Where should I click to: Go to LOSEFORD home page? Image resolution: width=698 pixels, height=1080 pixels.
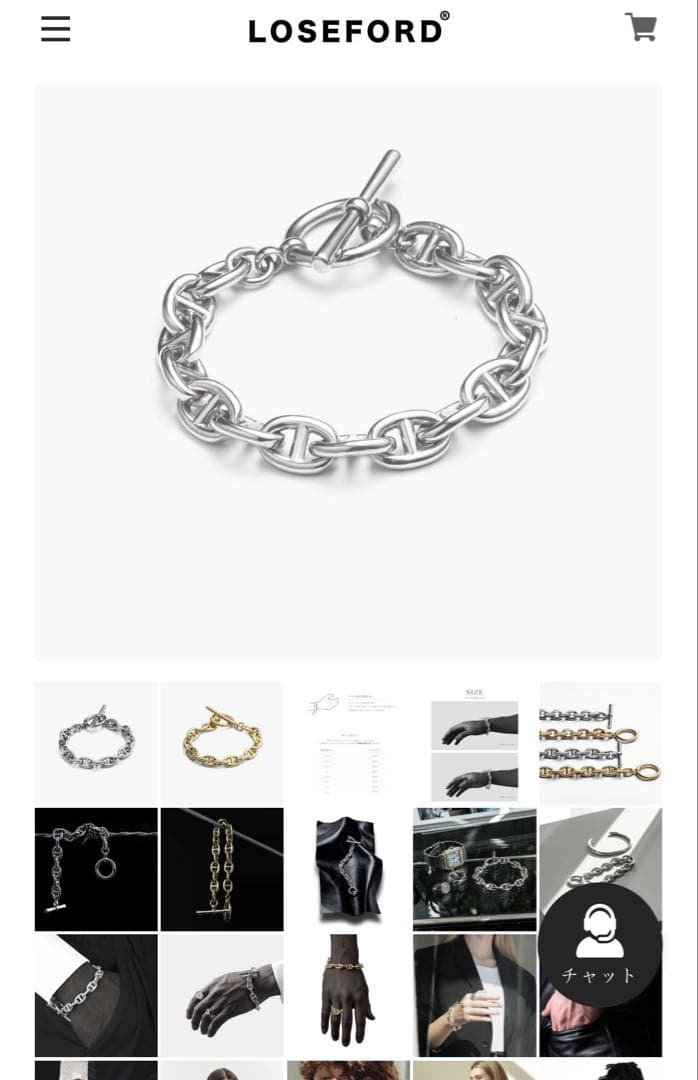point(348,30)
